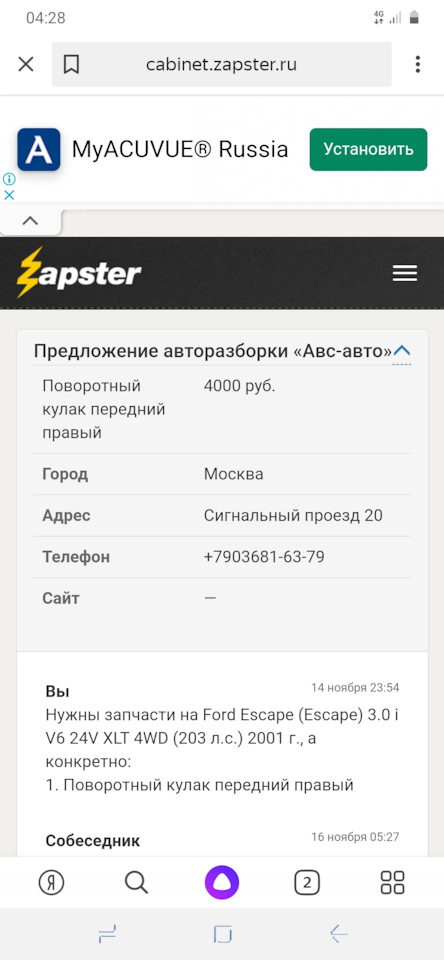The height and width of the screenshot is (960, 444).
Task: Open the browser services grid
Action: [393, 882]
